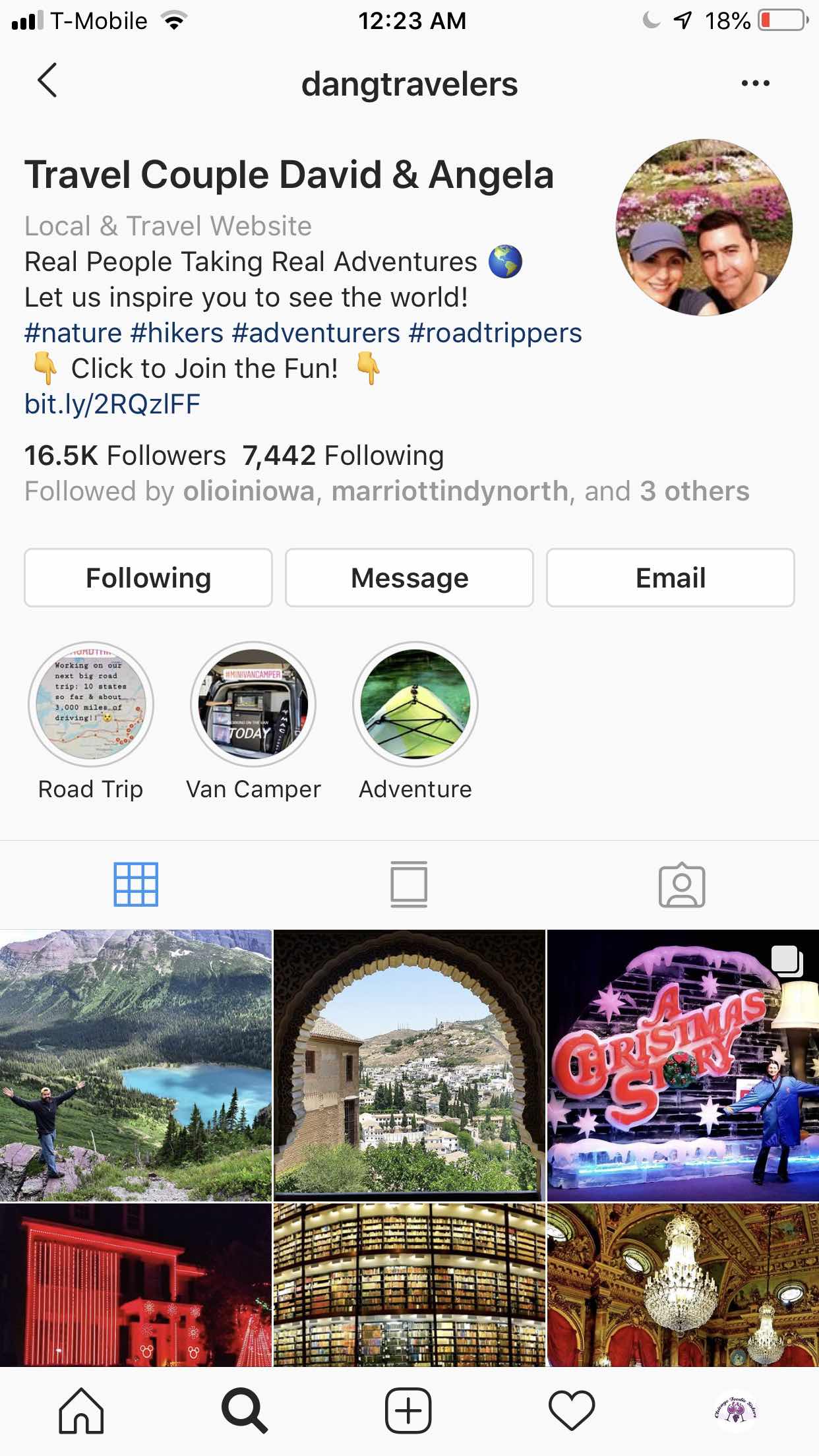Open the mountain lake photo post
Screen dimensions: 819x1456
136,1065
